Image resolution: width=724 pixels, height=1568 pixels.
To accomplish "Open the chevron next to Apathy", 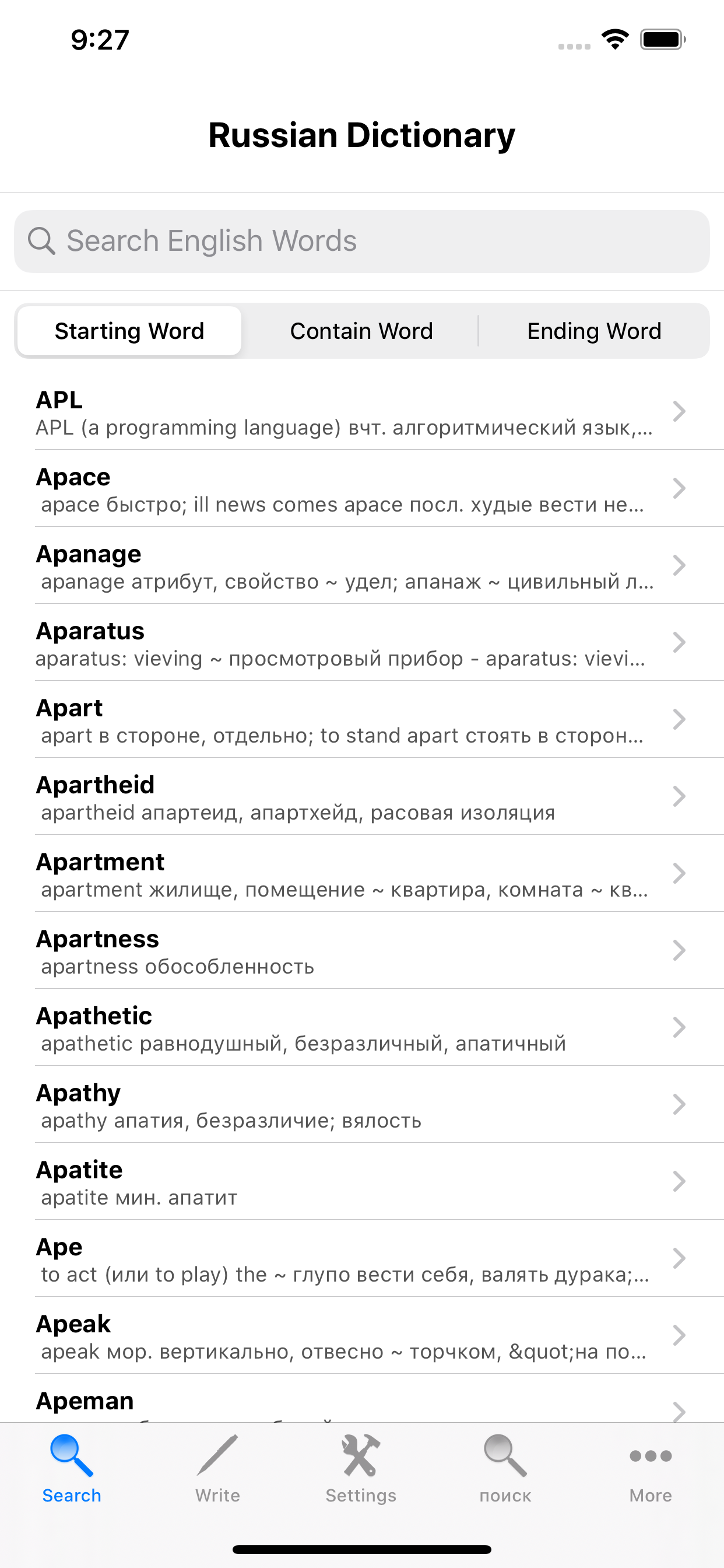I will click(x=680, y=1104).
